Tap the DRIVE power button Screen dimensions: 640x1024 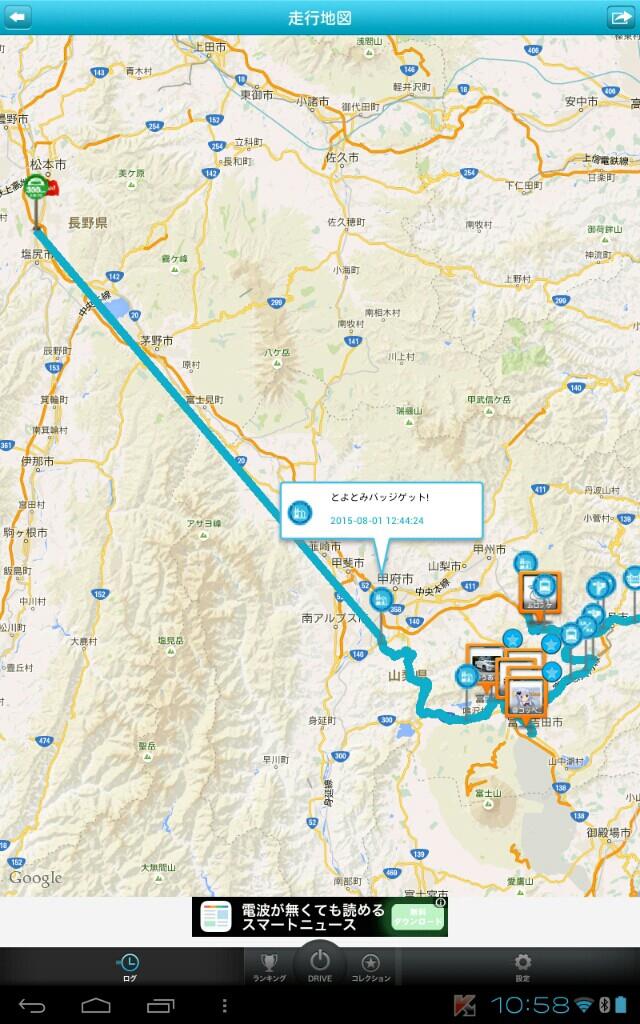pyautogui.click(x=320, y=965)
